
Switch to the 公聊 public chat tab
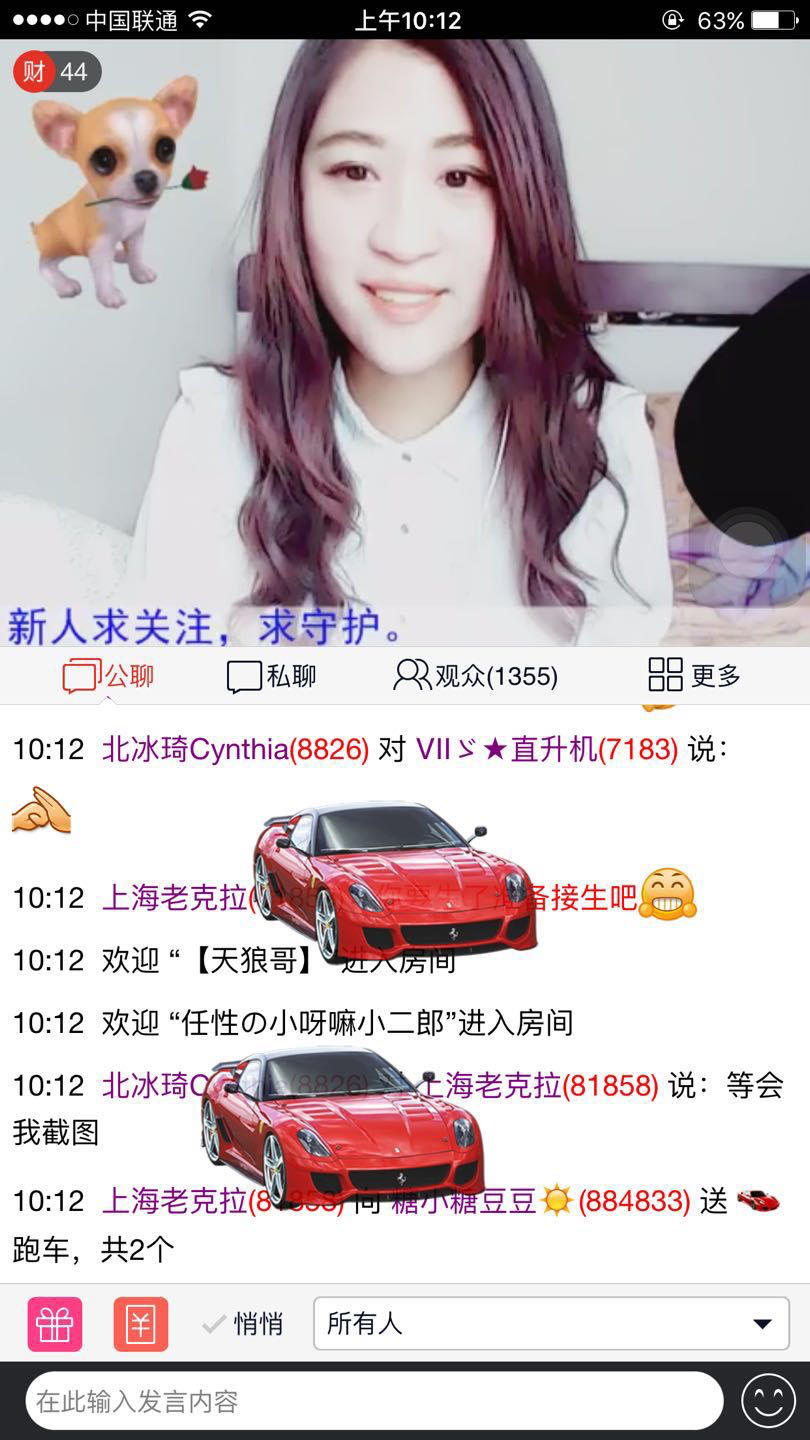(108, 676)
